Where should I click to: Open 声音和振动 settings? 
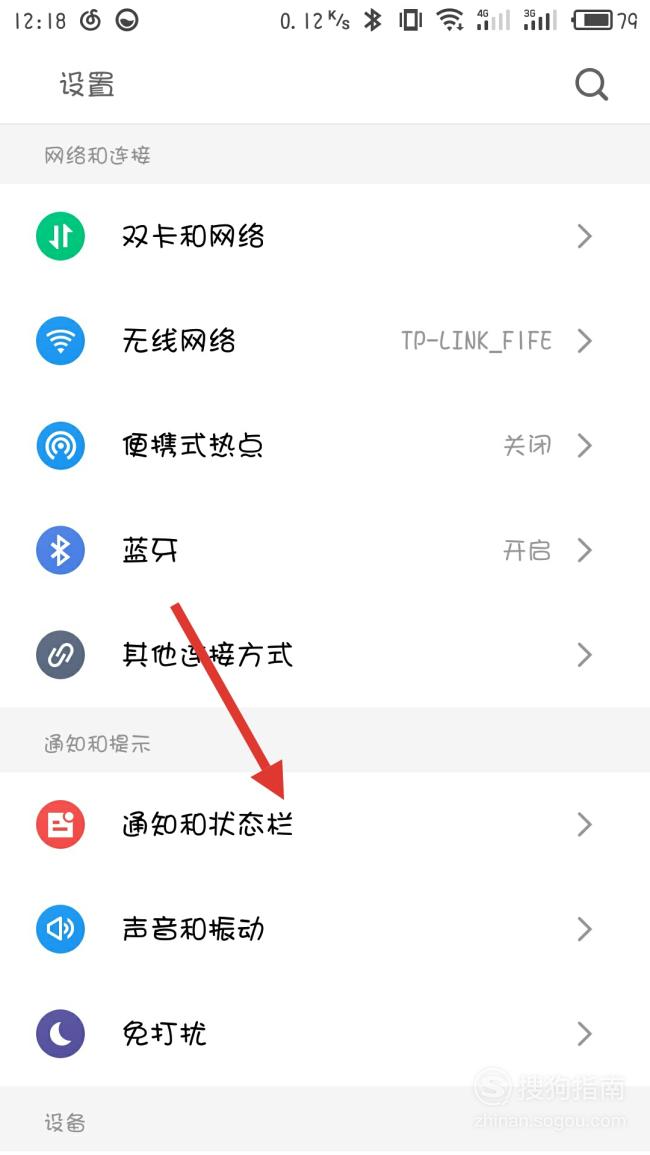coord(325,930)
